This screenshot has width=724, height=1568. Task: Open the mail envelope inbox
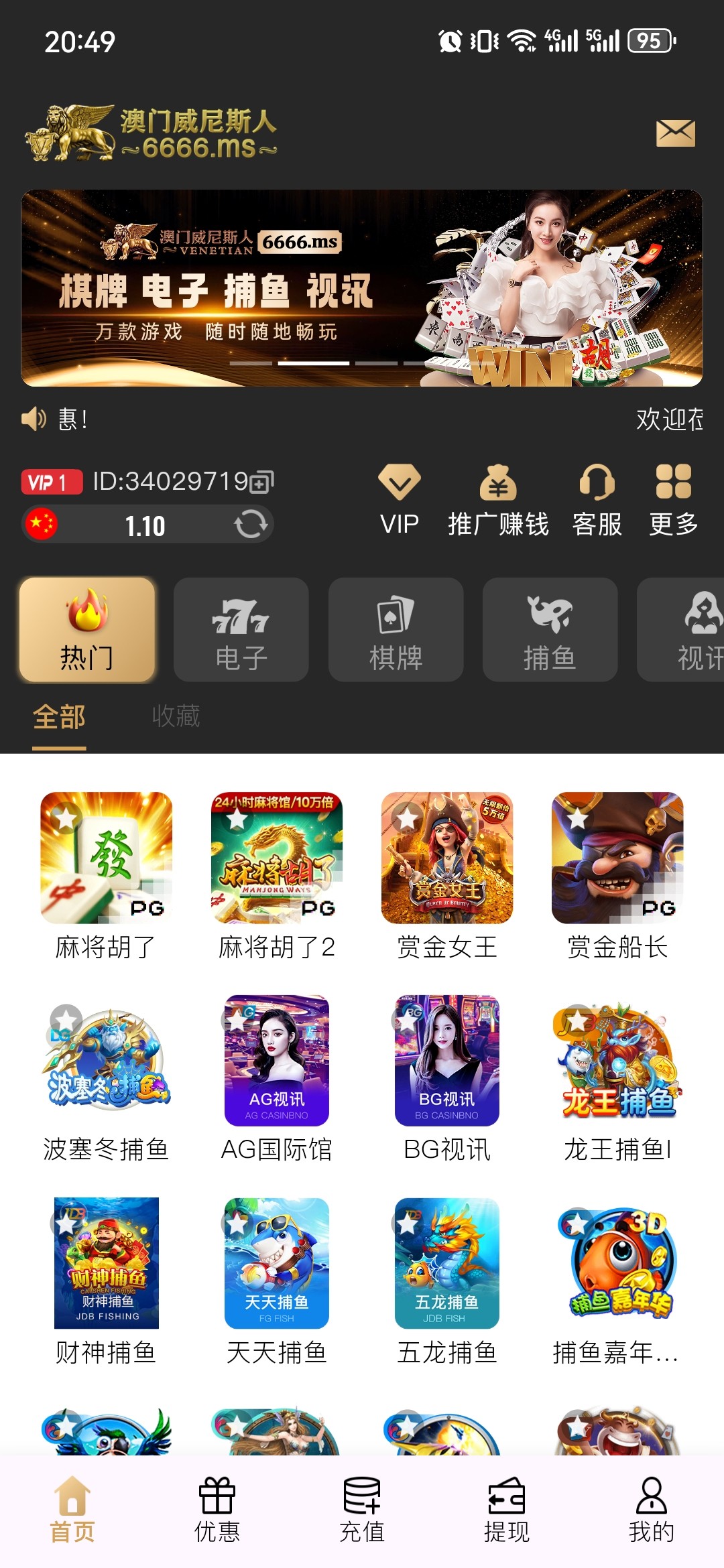[x=675, y=133]
